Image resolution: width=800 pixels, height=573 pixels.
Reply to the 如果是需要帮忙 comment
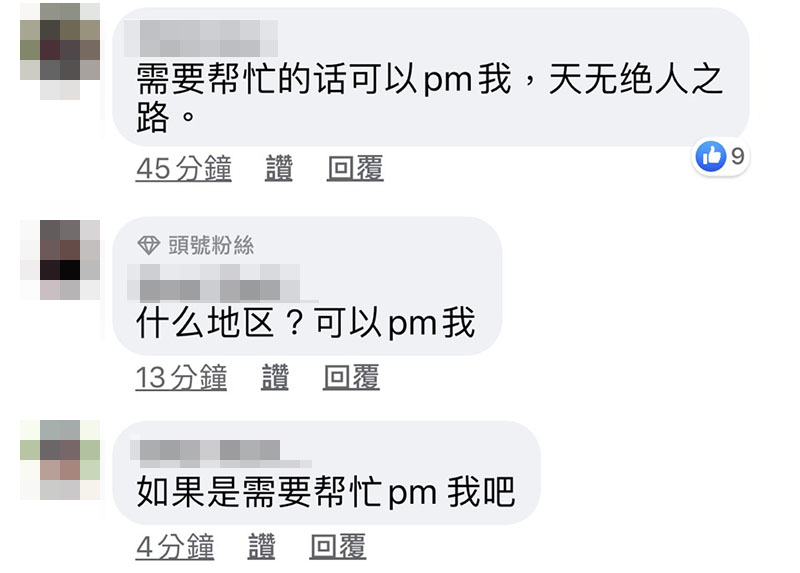tap(338, 546)
